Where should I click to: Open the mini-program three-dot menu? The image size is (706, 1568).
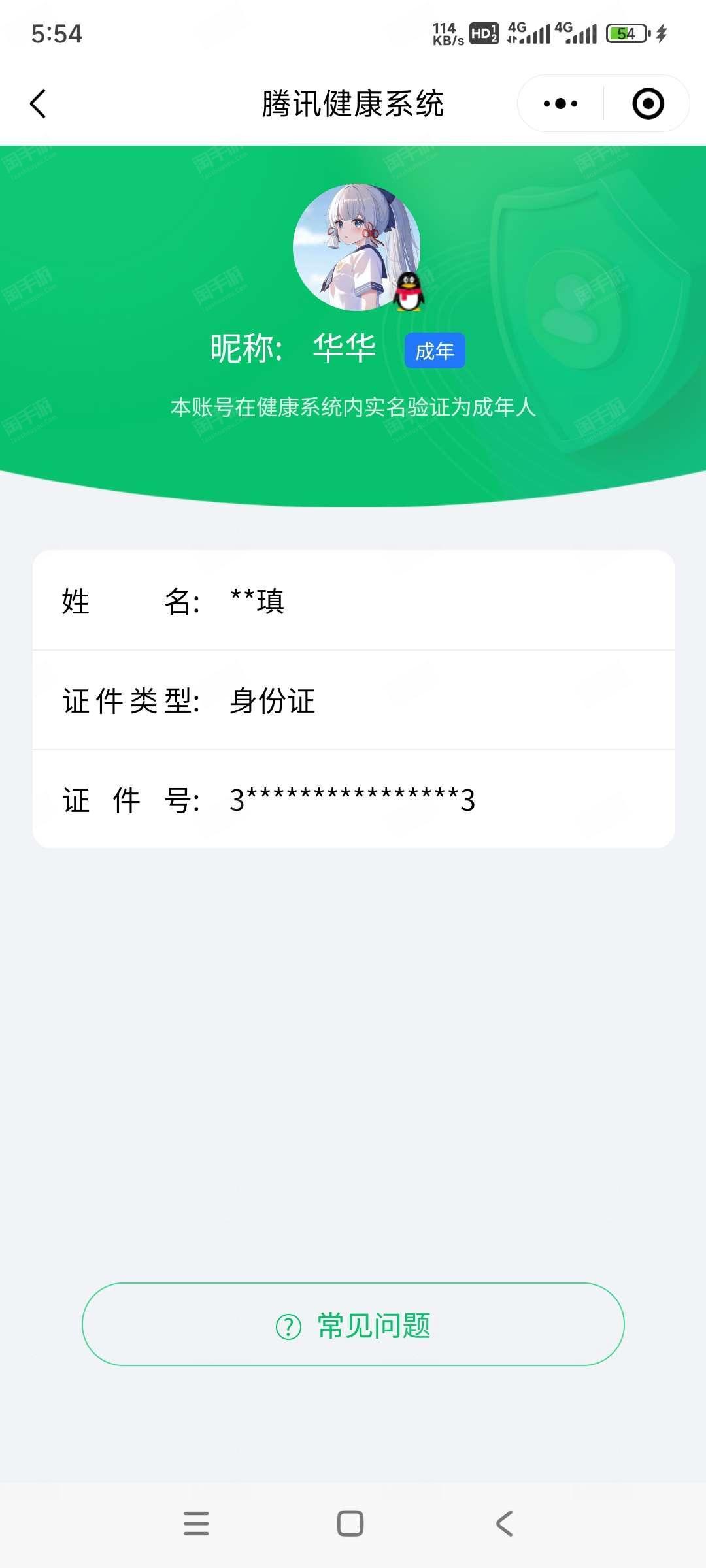point(560,104)
